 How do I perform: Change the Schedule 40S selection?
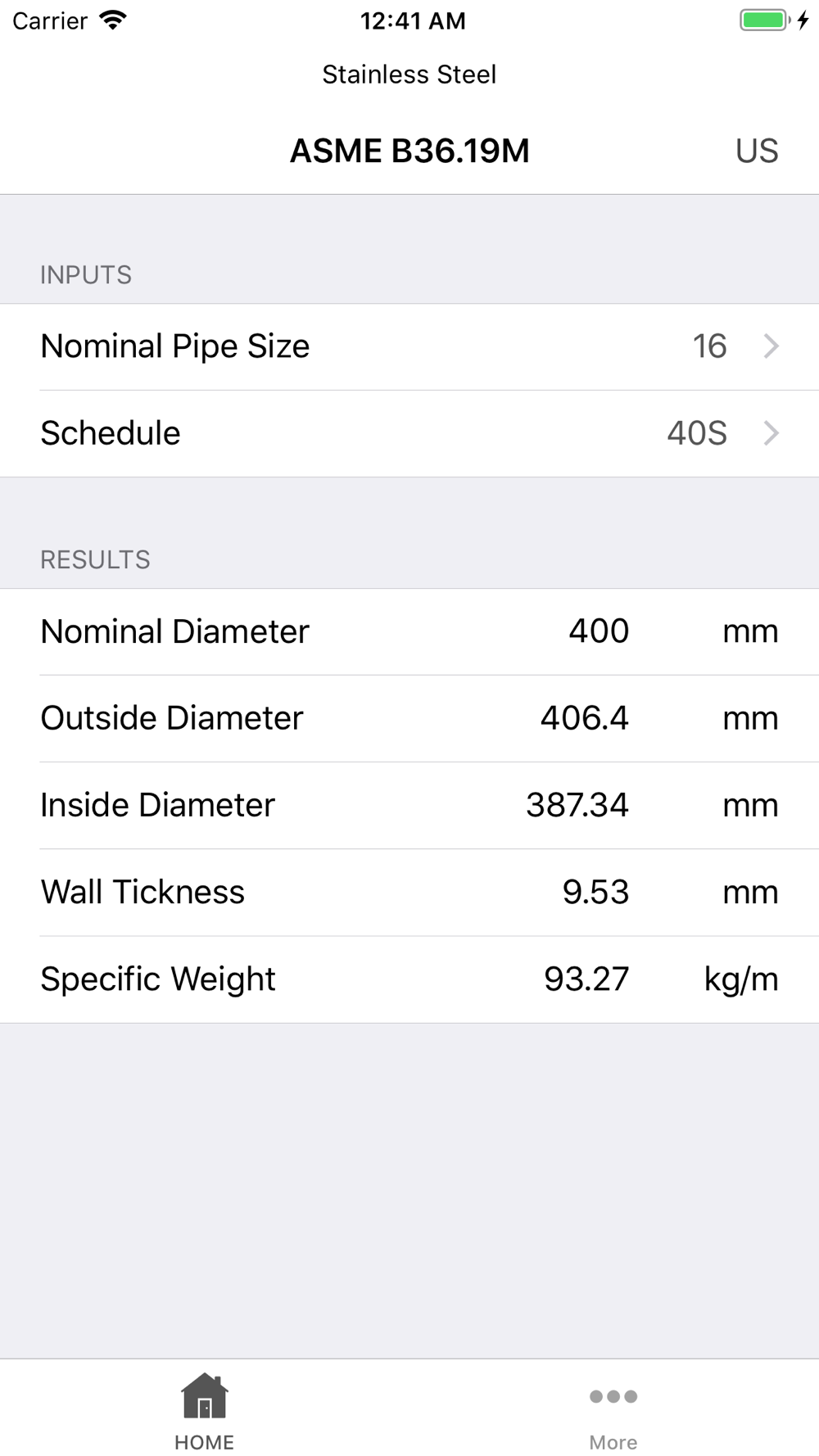point(409,433)
